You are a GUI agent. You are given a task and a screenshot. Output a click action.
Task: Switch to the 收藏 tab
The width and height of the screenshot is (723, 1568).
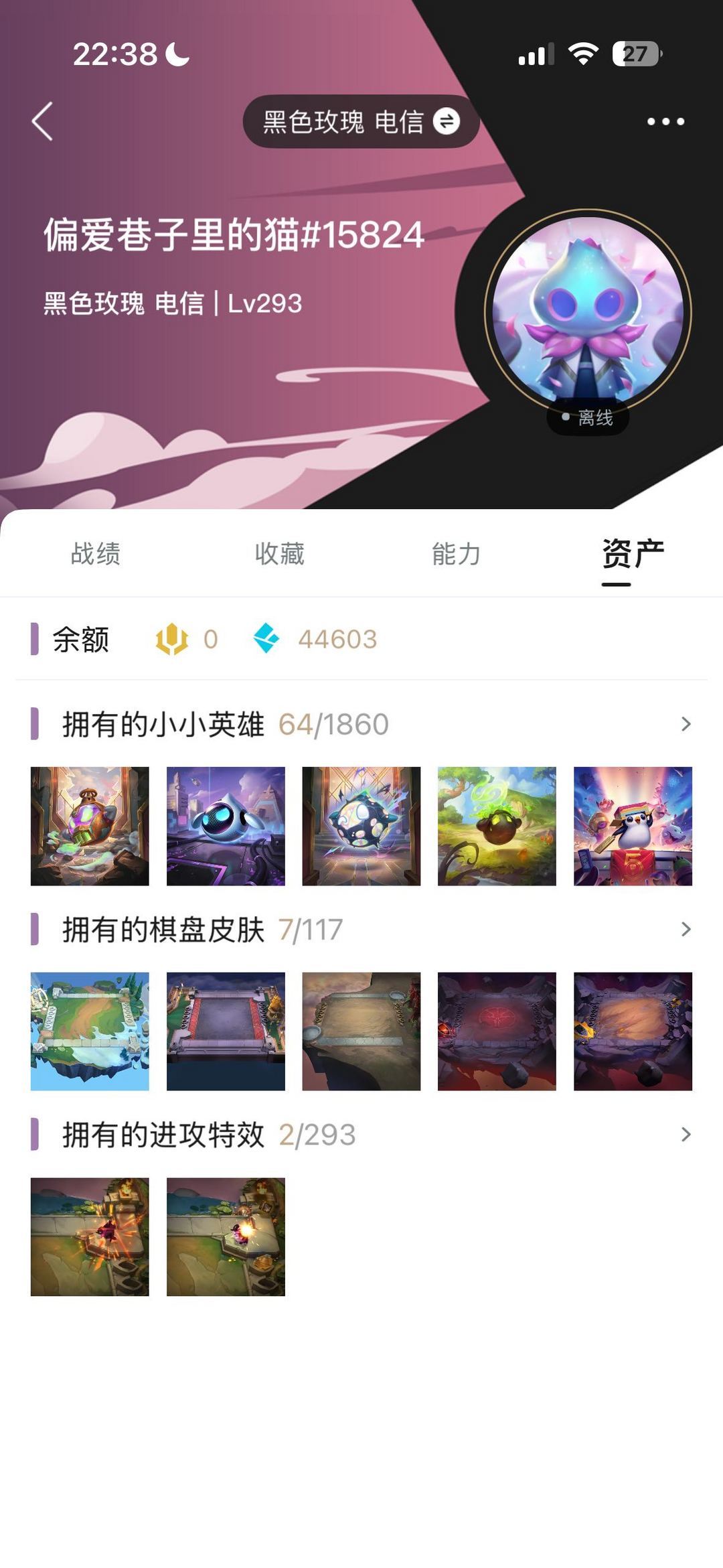point(279,554)
